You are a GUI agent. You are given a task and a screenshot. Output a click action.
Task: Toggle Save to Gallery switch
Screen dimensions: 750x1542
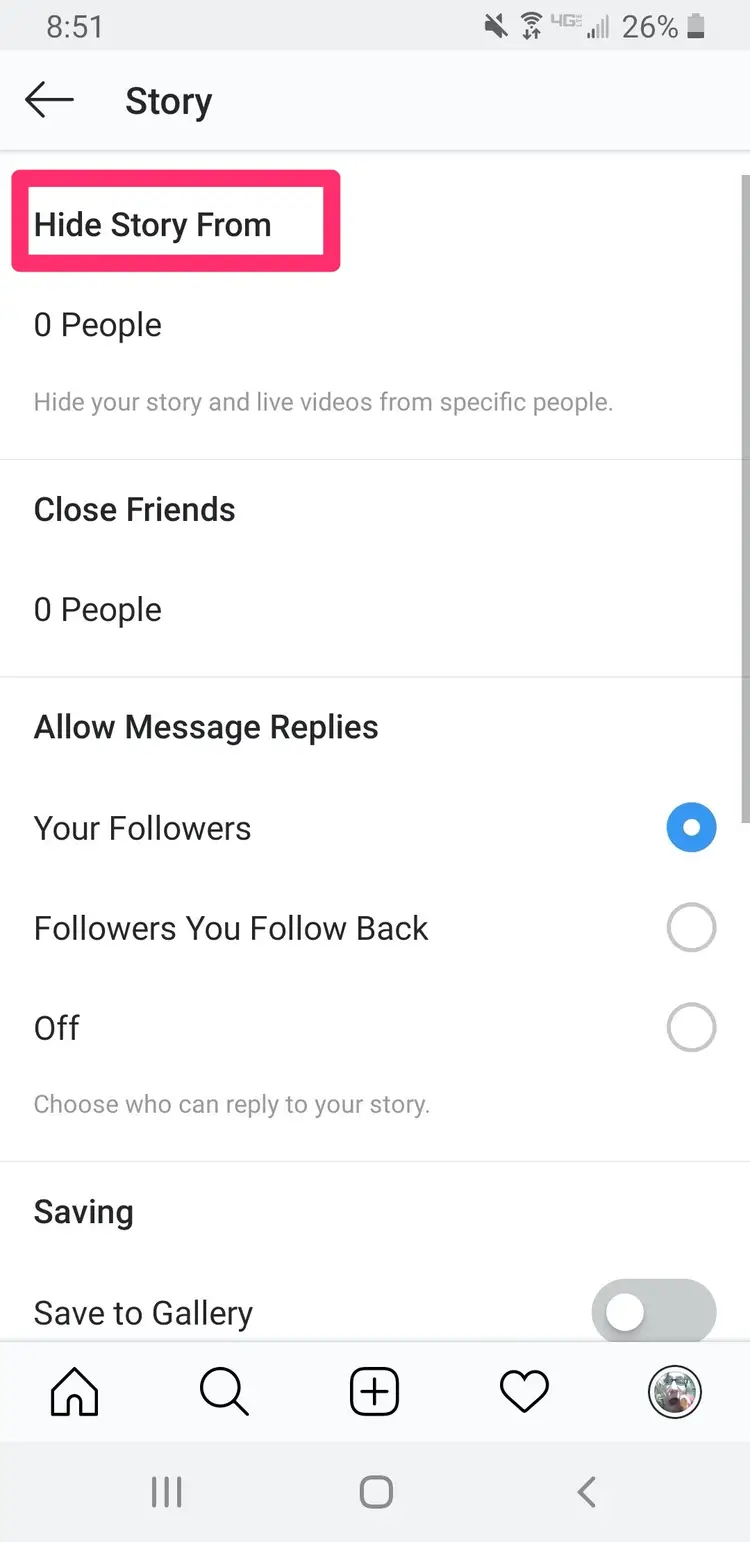click(x=654, y=1312)
